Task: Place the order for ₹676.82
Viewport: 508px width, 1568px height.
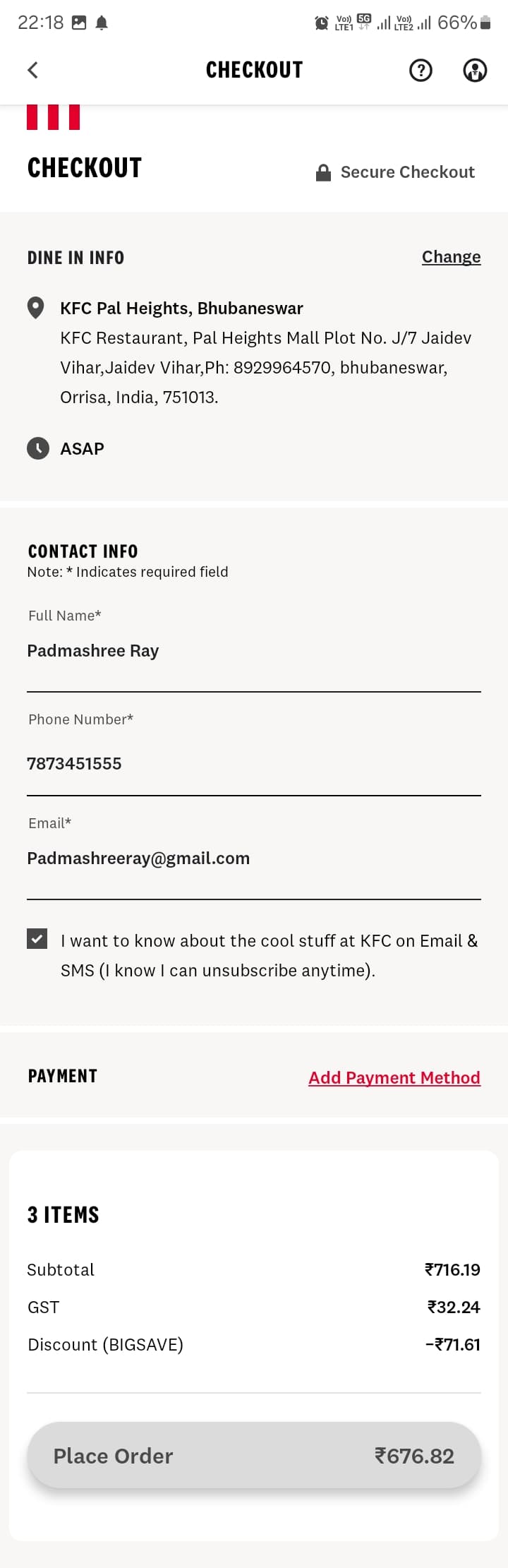Action: pos(254,1456)
